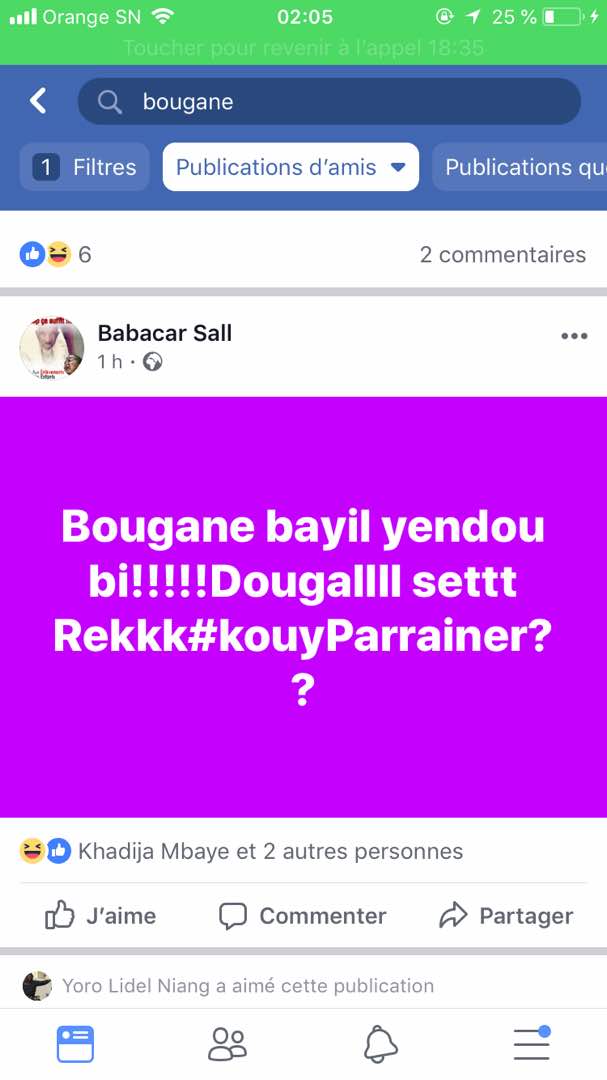Image resolution: width=607 pixels, height=1080 pixels.
Task: Tap Commenter on Babacar Sall's post
Action: pos(303,915)
